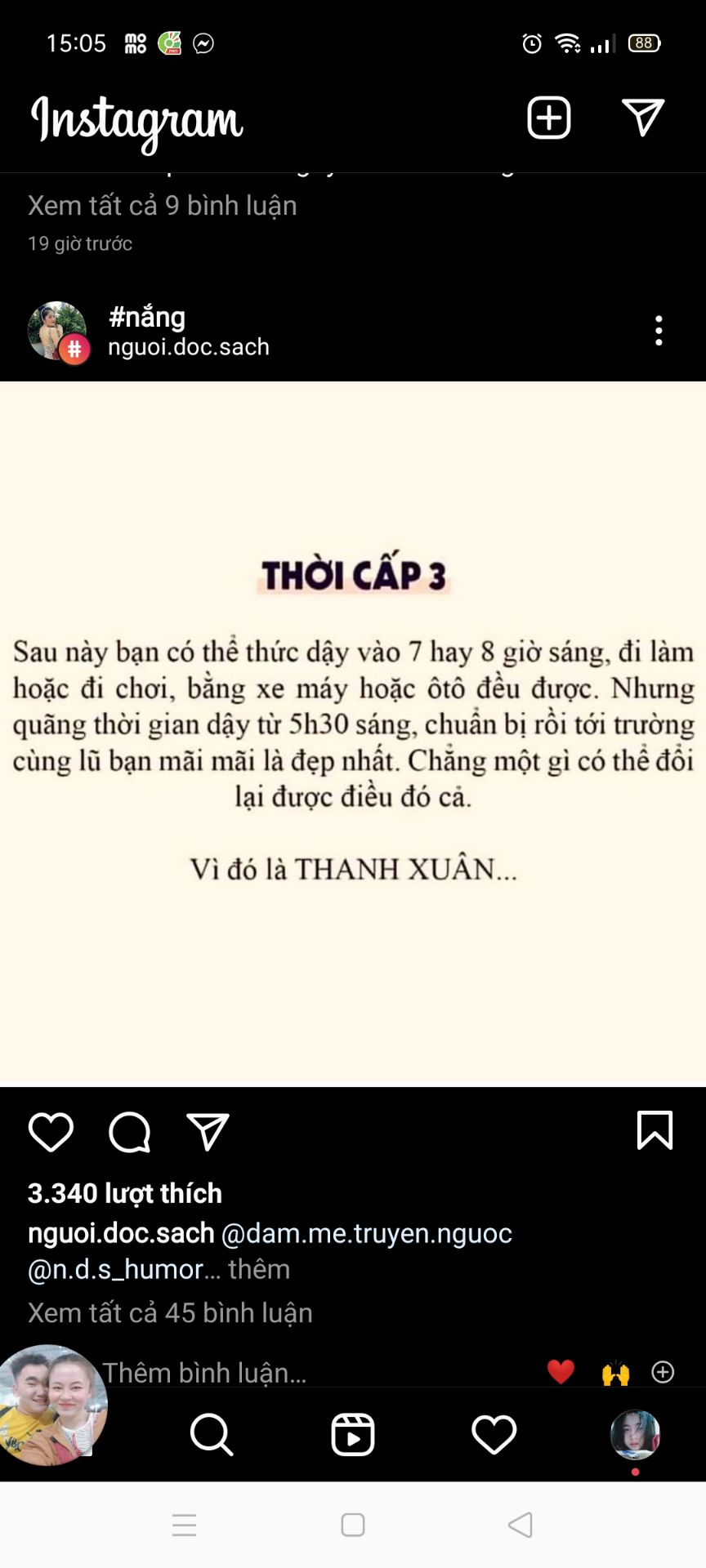View all 45 comments on the post
This screenshot has width=706, height=1568.
[169, 1313]
